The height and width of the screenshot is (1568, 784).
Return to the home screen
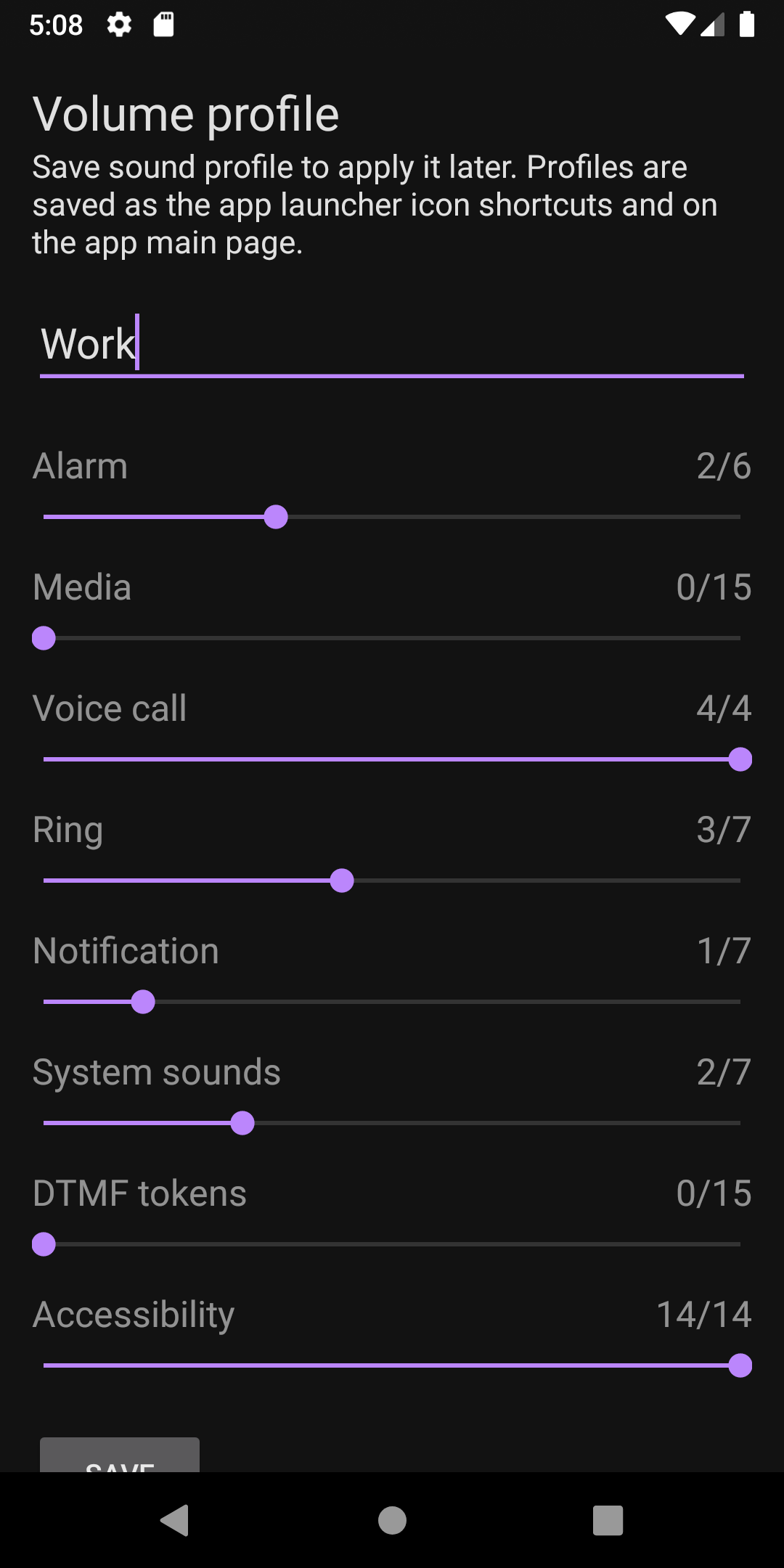(x=392, y=1520)
